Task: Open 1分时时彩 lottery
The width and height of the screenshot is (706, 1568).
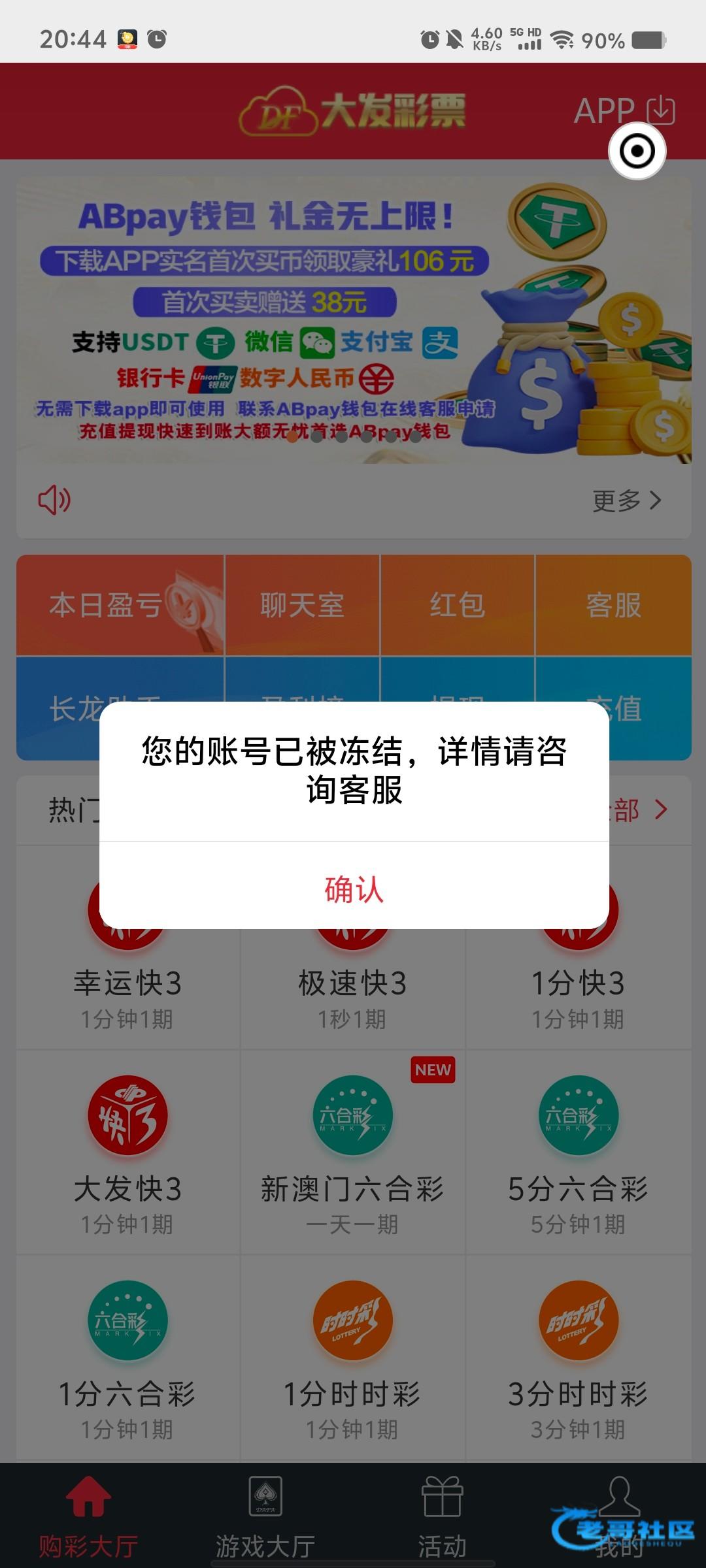Action: click(x=353, y=1356)
